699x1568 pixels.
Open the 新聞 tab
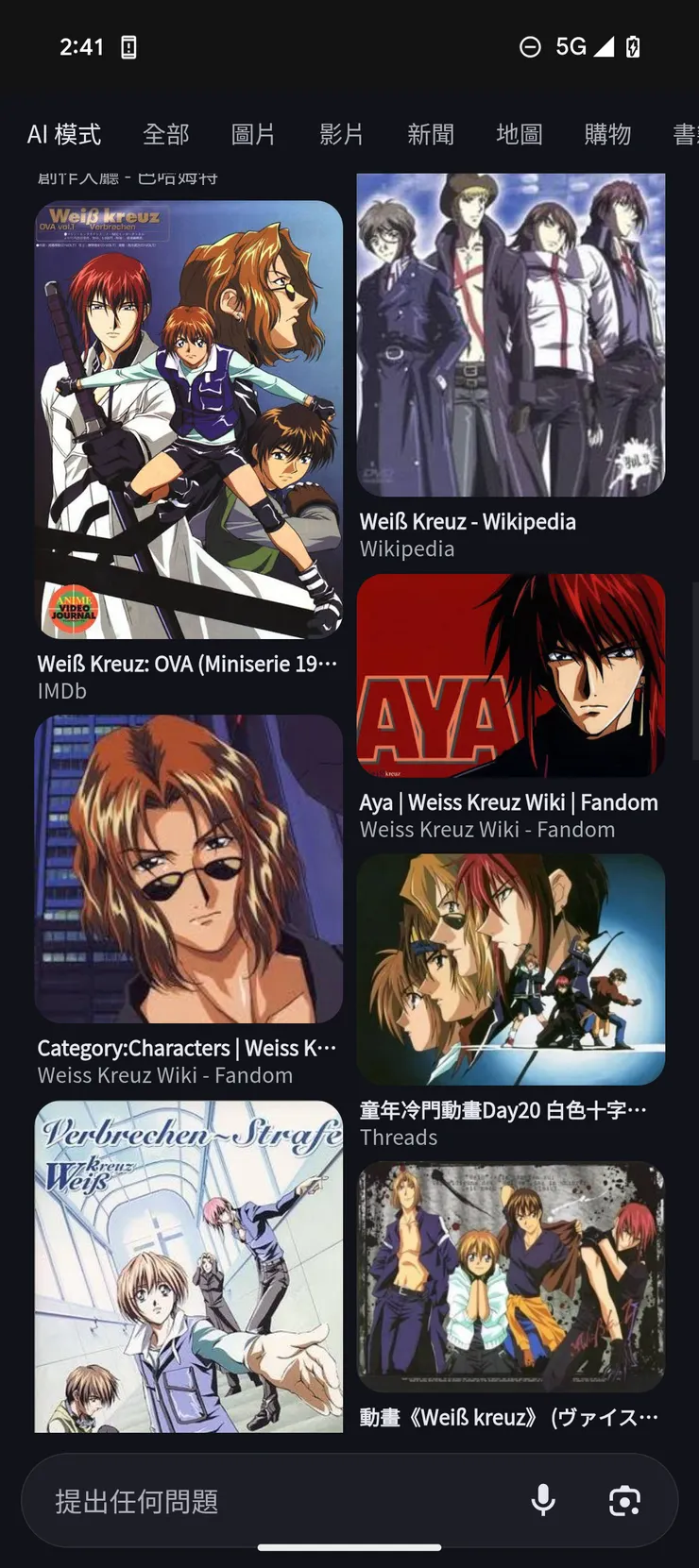tap(431, 134)
